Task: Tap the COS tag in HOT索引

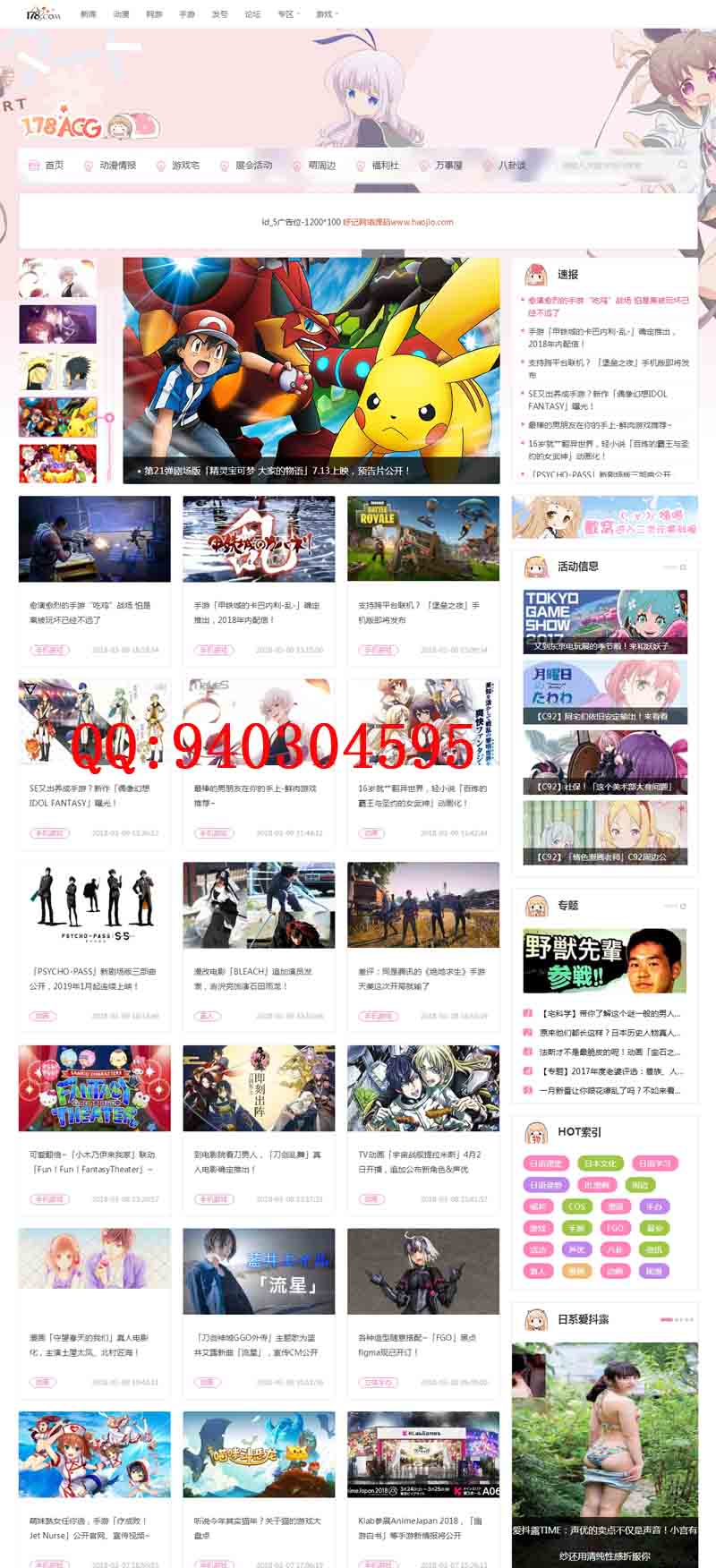Action: 576,1206
